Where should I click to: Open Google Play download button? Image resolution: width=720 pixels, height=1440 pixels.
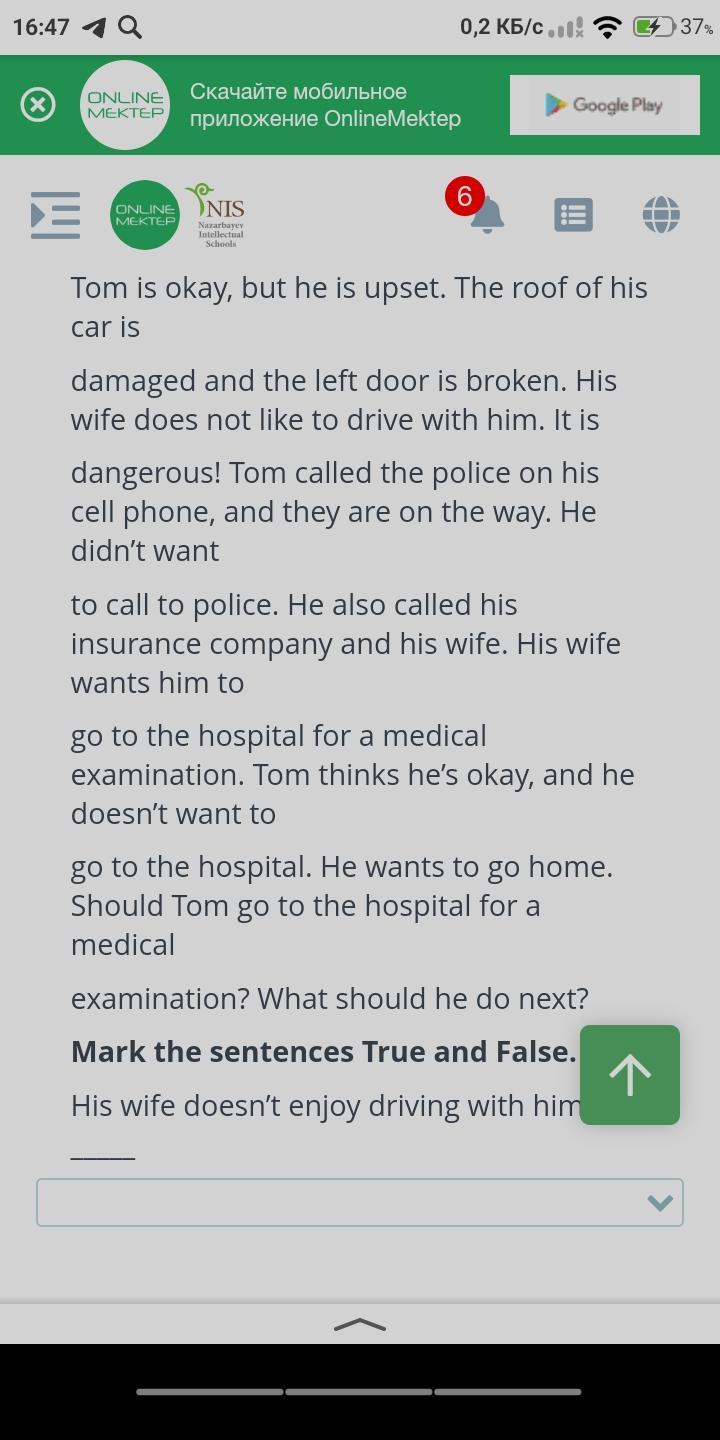(x=604, y=105)
